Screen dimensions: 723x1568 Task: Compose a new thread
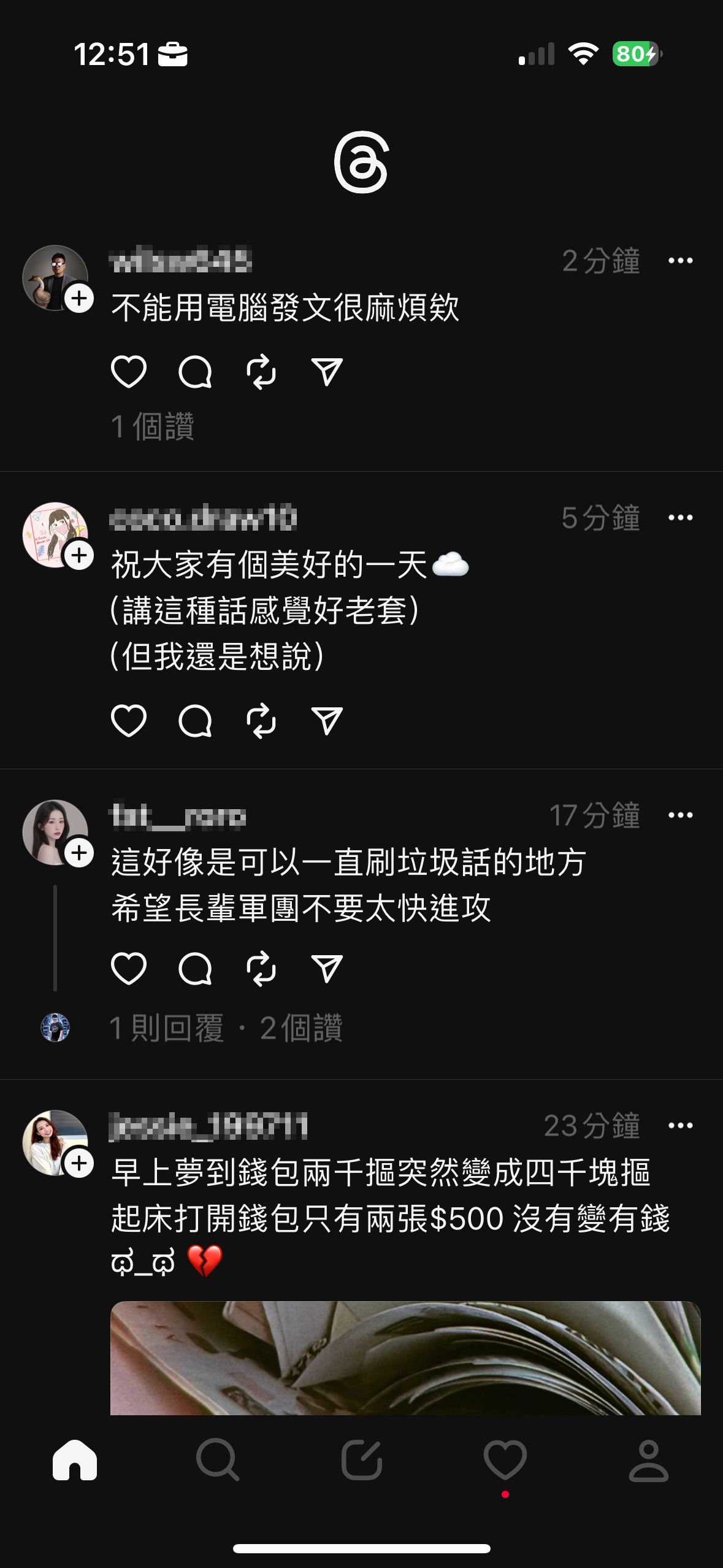[362, 1460]
